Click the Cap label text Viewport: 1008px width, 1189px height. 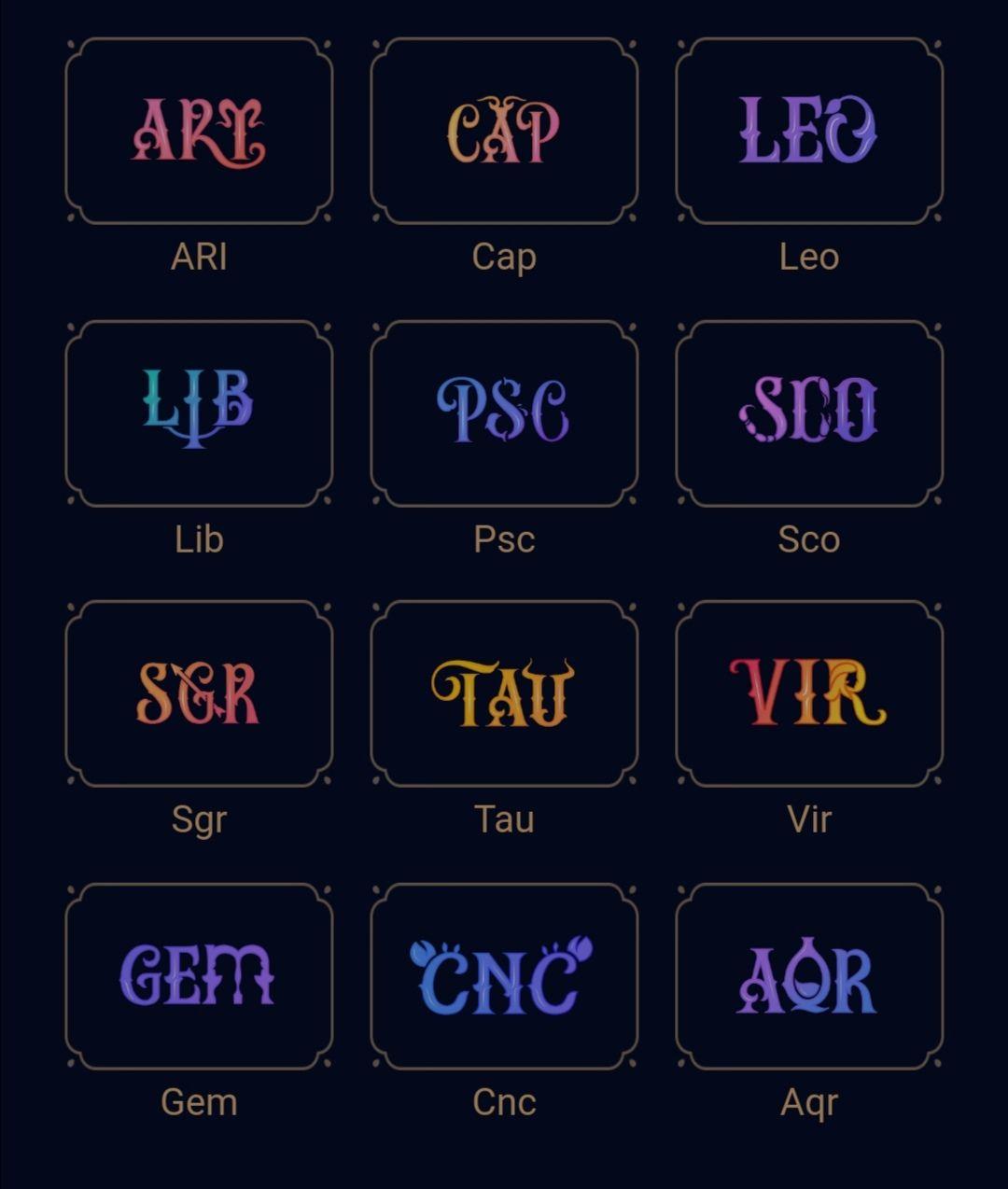[504, 257]
